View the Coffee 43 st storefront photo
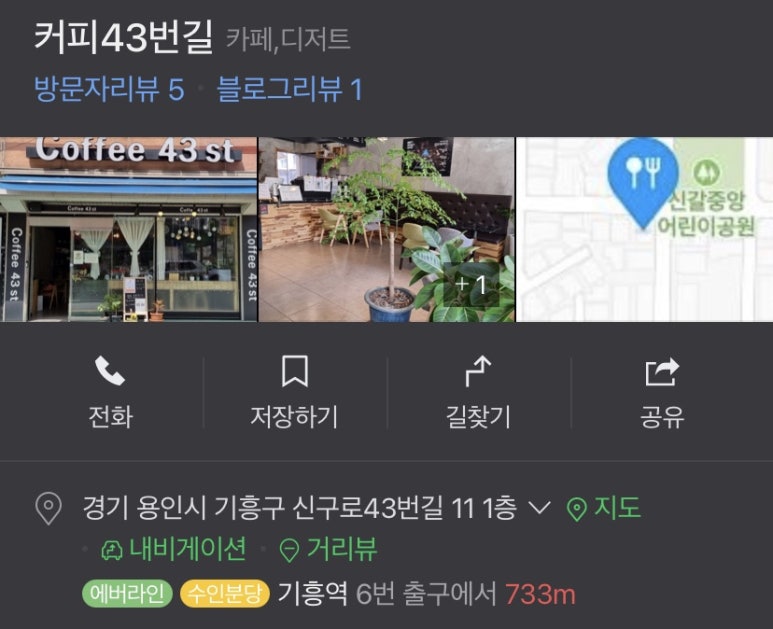 [128, 229]
